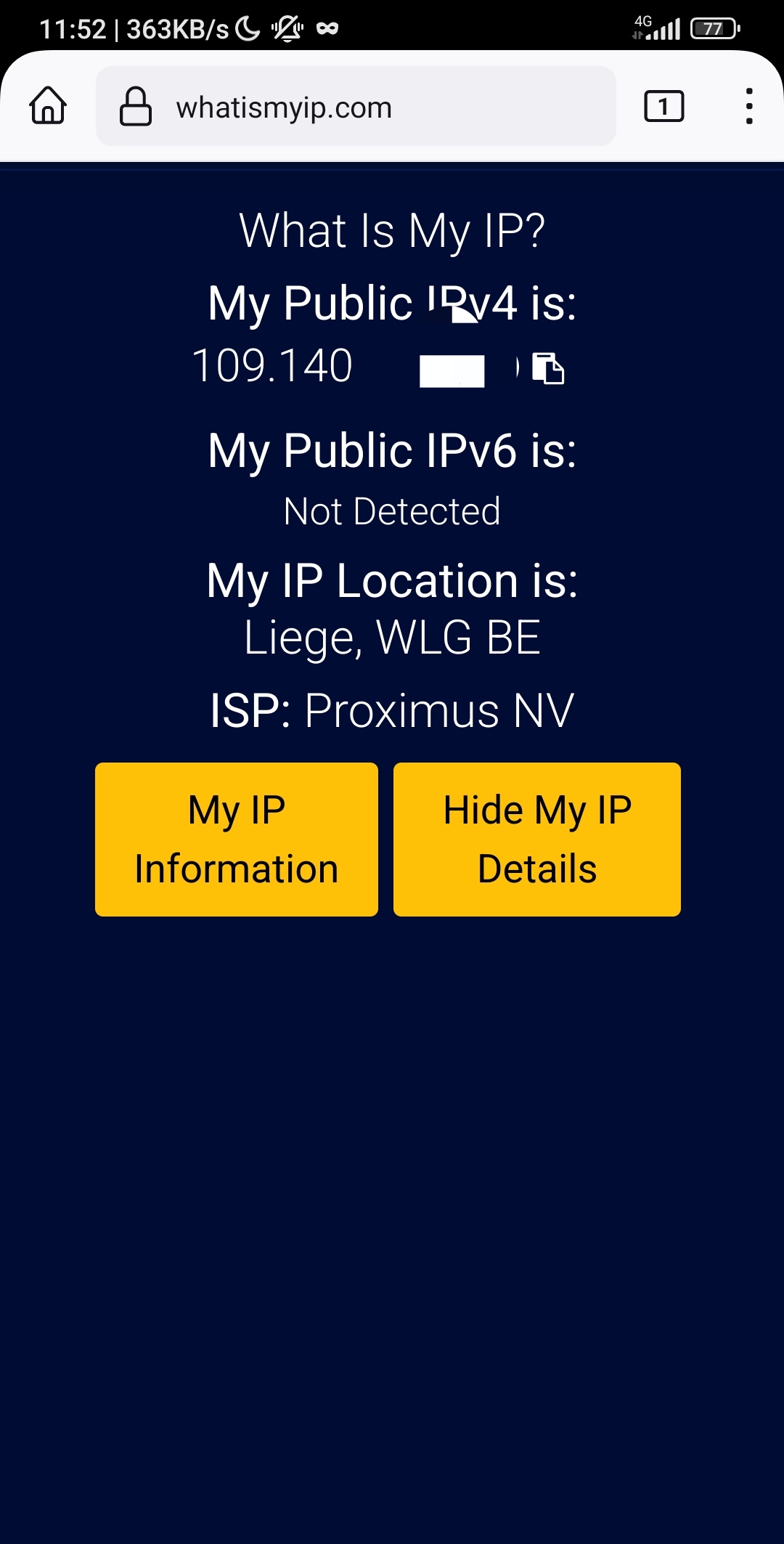
Task: Tap the whatismyip.com address bar
Action: 356,107
